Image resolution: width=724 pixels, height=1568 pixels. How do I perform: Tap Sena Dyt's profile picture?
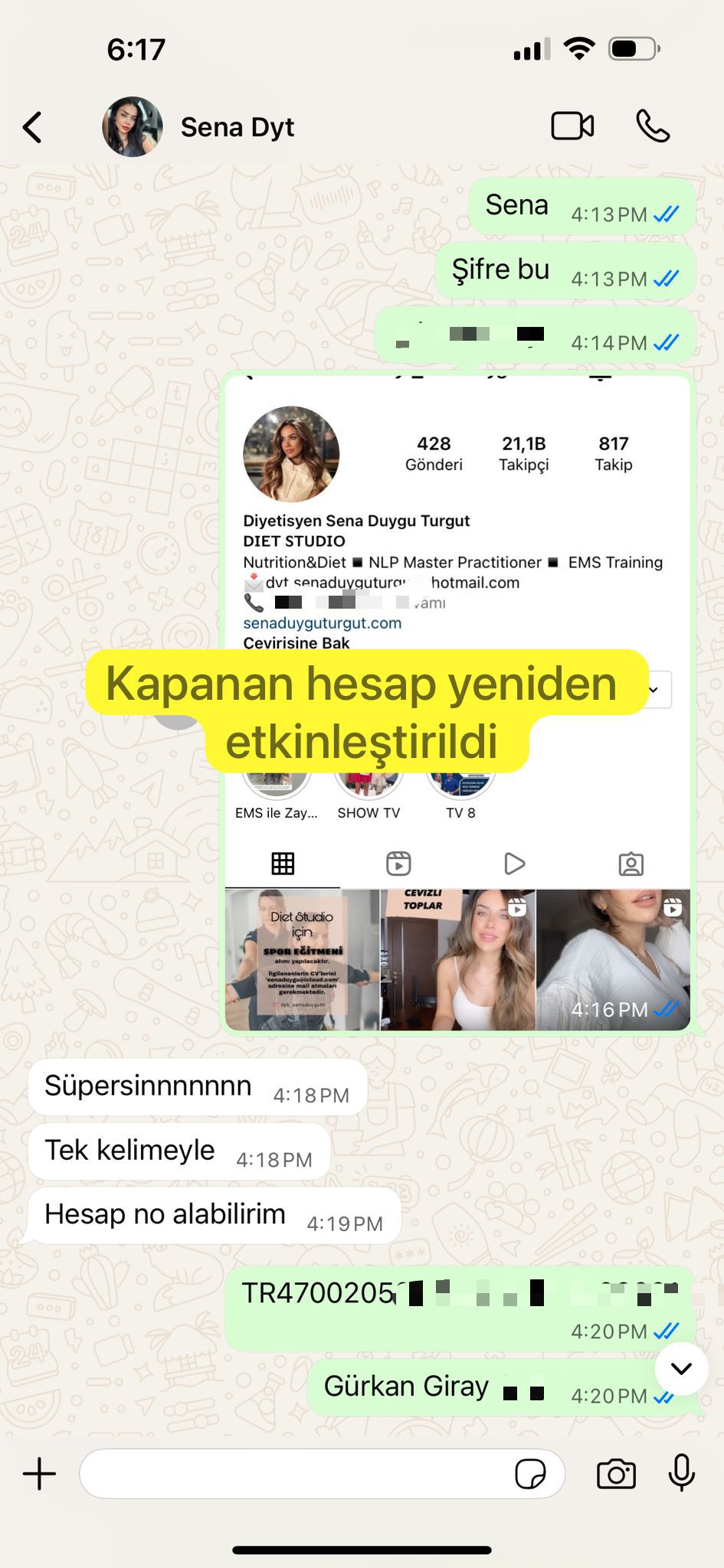pos(132,126)
